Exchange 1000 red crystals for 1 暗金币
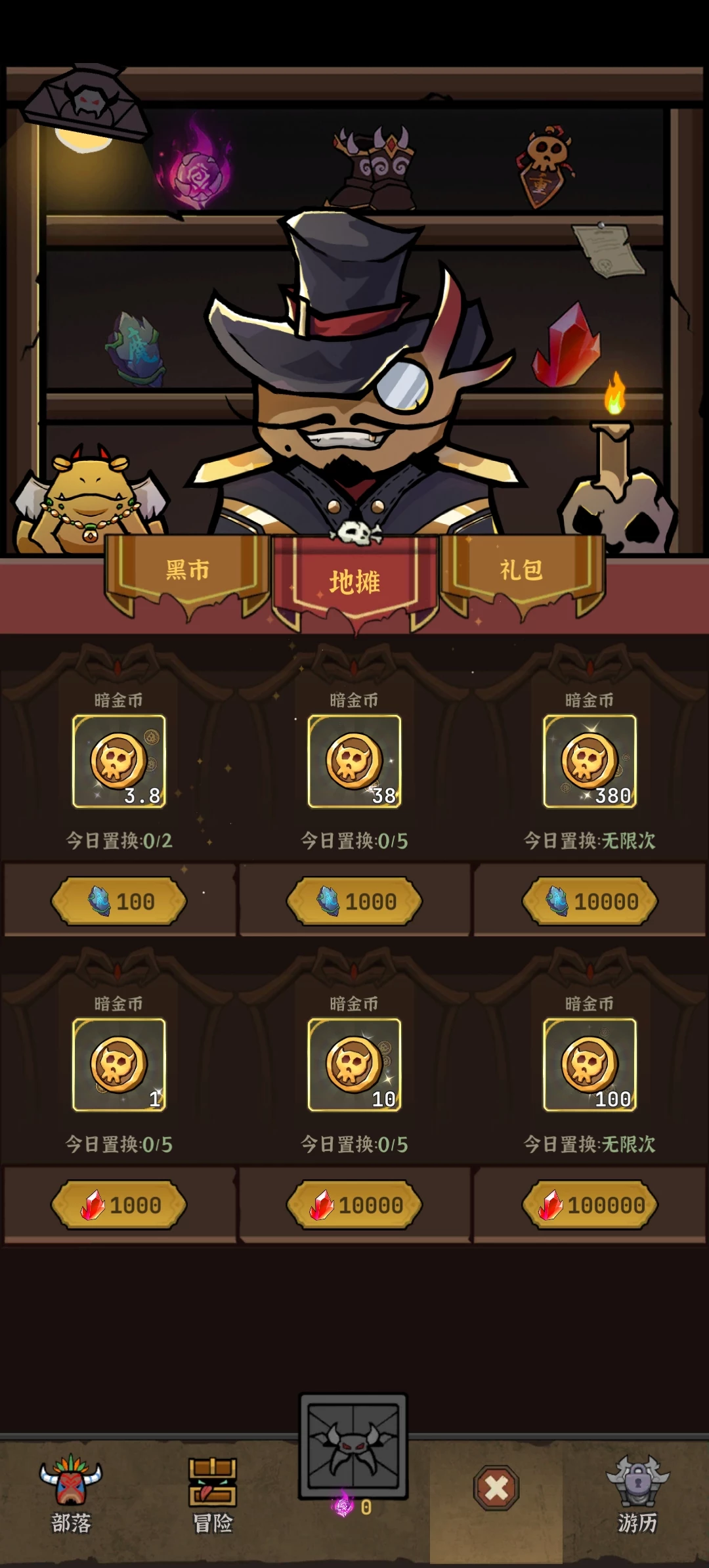This screenshot has height=1568, width=709. (x=119, y=1205)
